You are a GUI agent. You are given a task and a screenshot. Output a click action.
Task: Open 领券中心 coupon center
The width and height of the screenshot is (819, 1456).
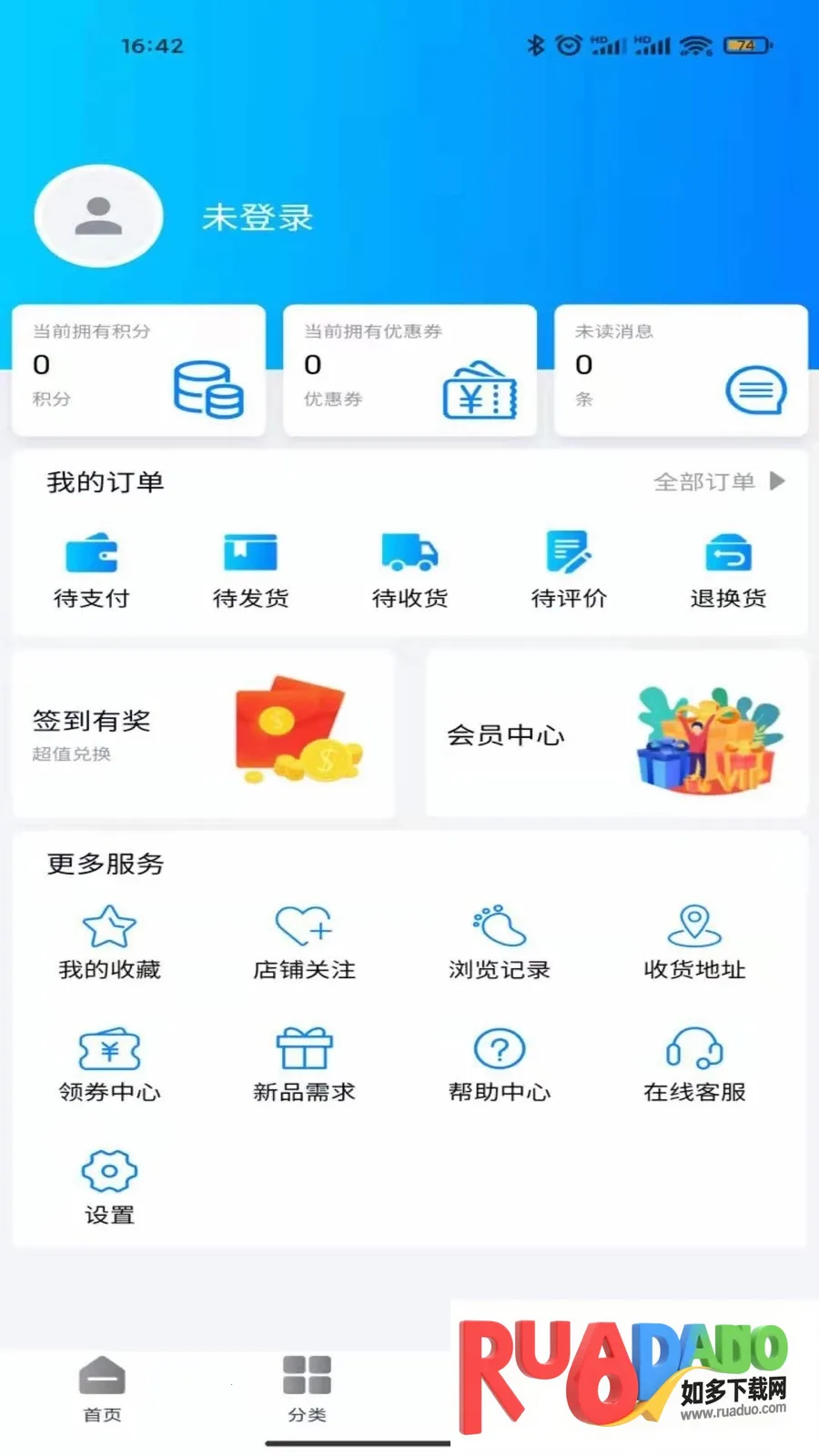(109, 1065)
